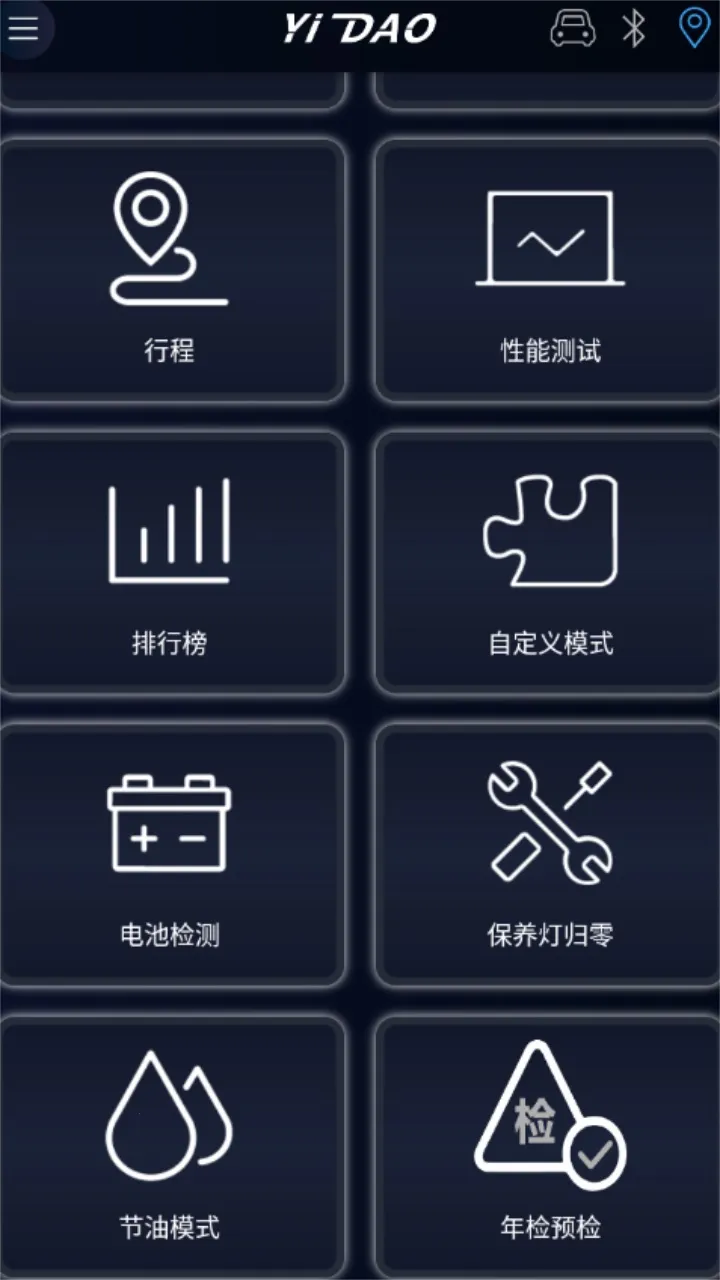Open 保养灯归零 maintenance reset
The image size is (720, 1280).
(x=550, y=854)
